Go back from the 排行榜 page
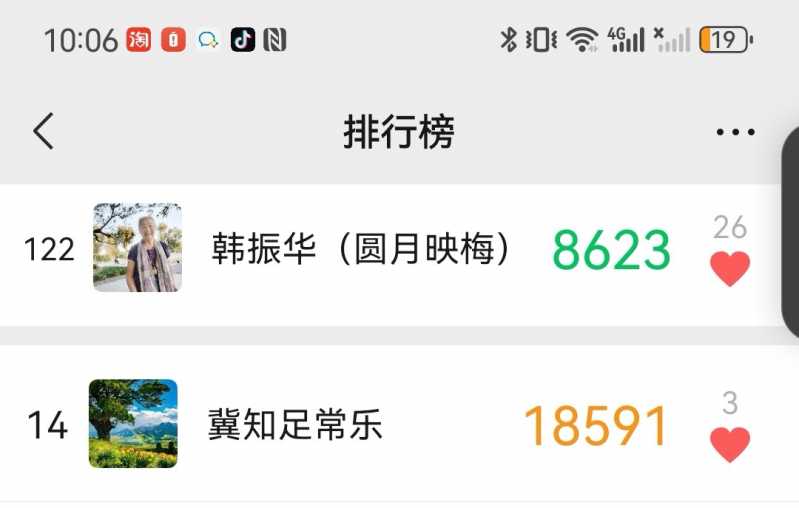Viewport: 799px width, 508px height. pos(43,131)
